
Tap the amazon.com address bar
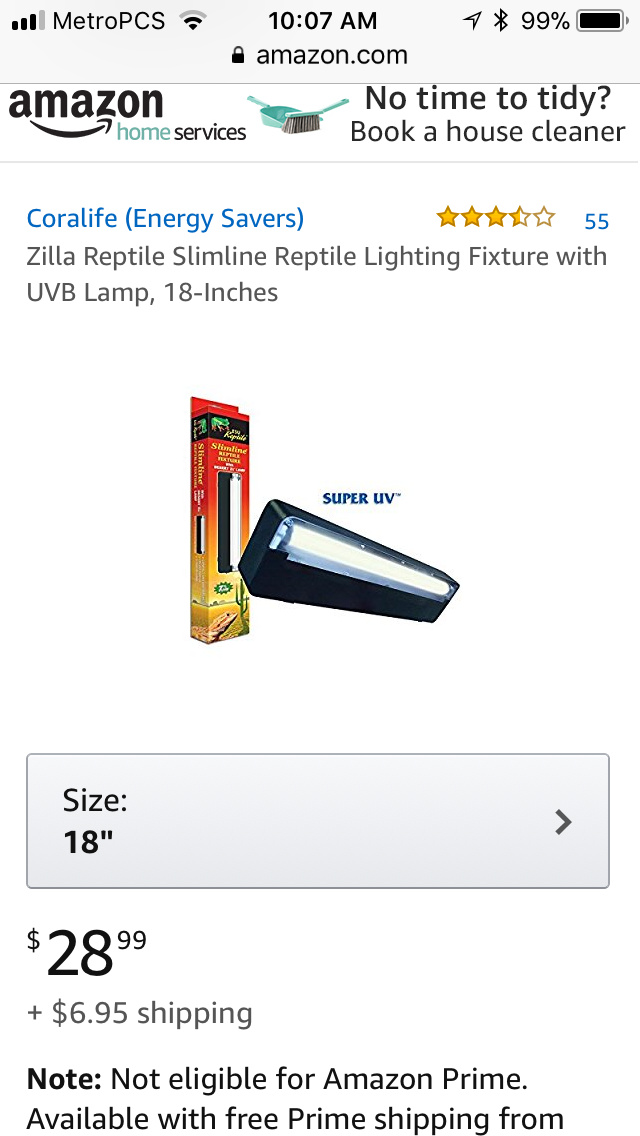(320, 55)
